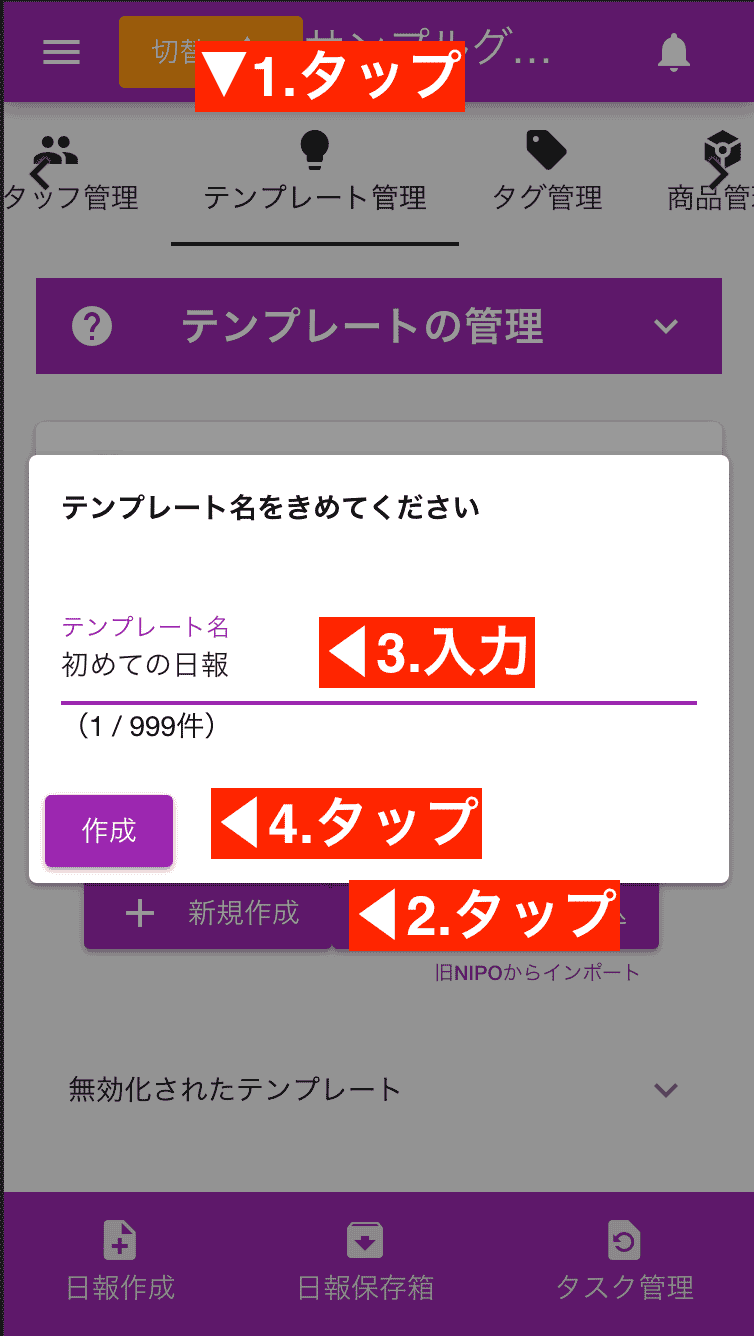Screen dimensions: 754x1336
Task: Click the plus icon on 新規作成
Action: click(x=138, y=916)
